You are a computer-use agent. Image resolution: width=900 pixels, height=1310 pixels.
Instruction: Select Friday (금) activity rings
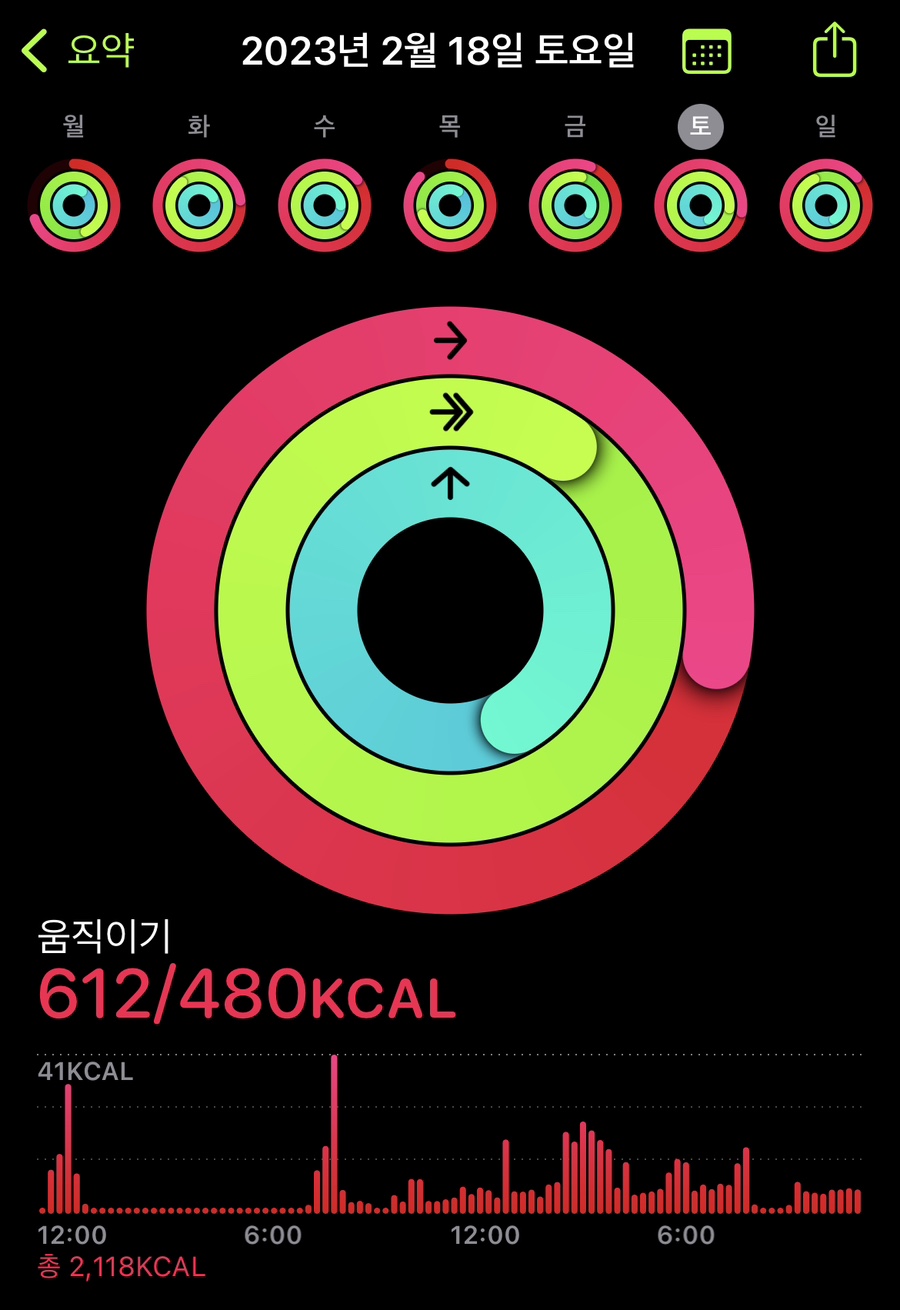coord(575,205)
